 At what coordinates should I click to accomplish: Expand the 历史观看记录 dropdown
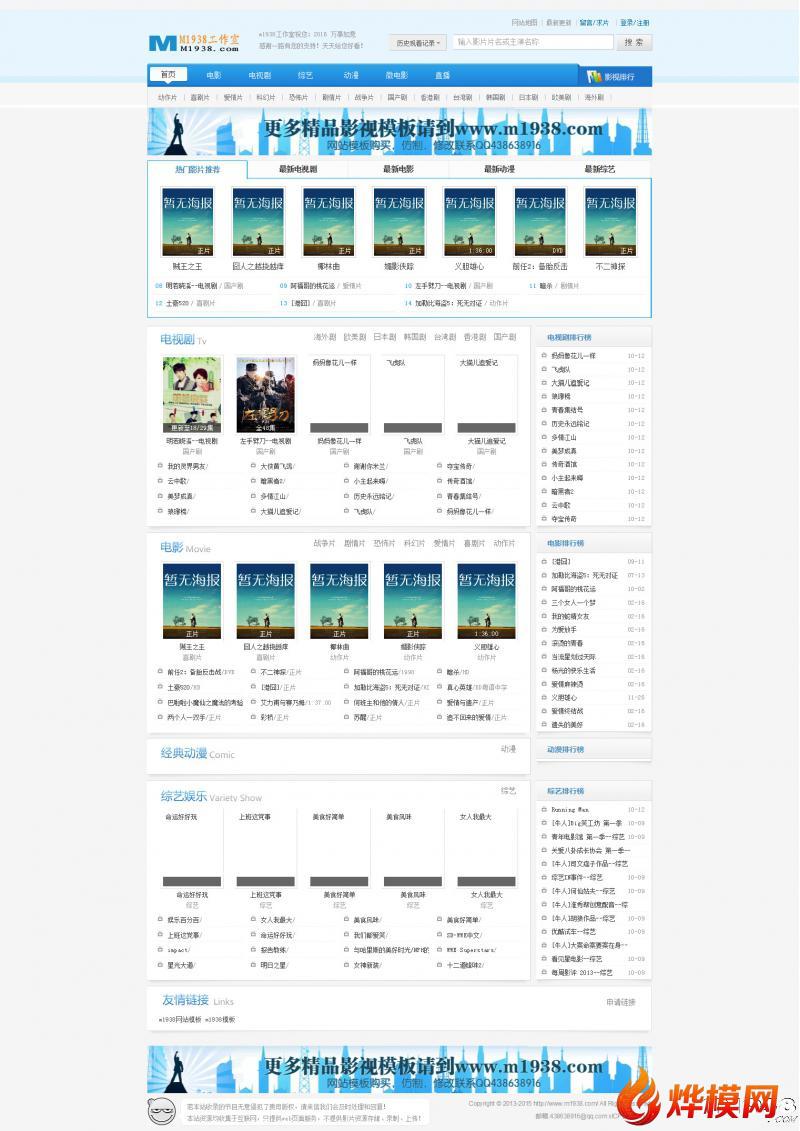click(418, 43)
